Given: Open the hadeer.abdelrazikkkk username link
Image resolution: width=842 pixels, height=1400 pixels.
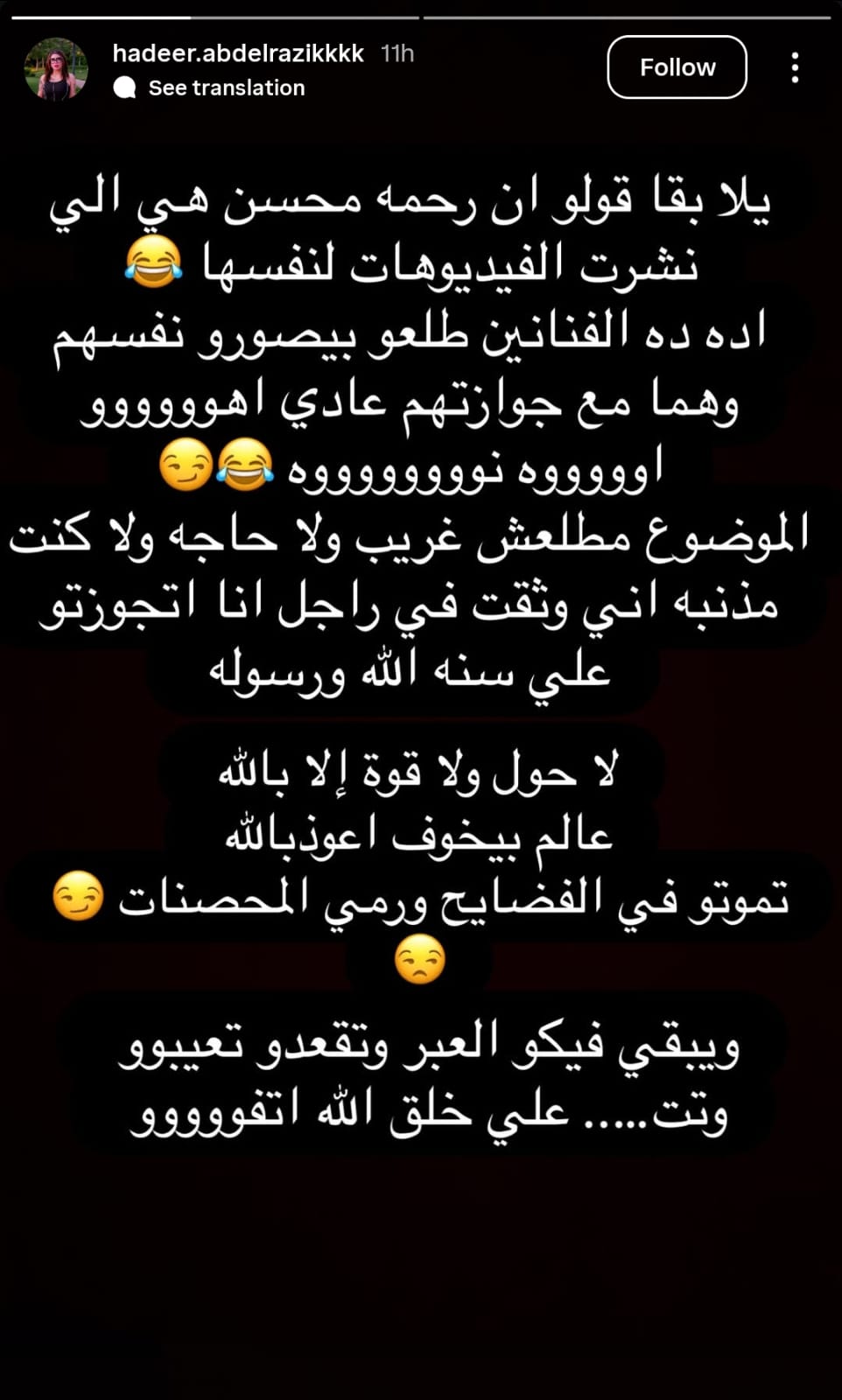Looking at the screenshot, I should point(238,53).
